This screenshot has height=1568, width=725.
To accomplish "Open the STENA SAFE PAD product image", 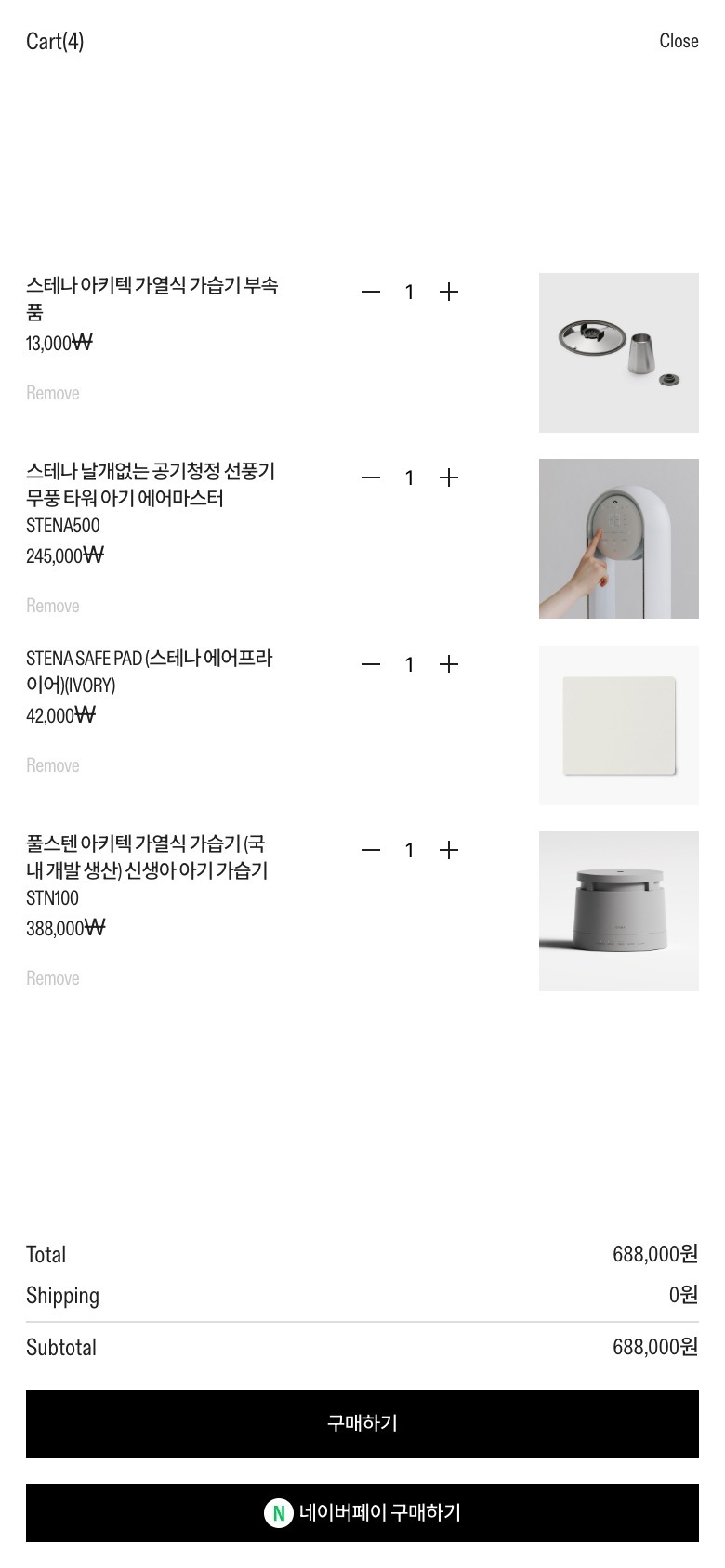I will 618,725.
